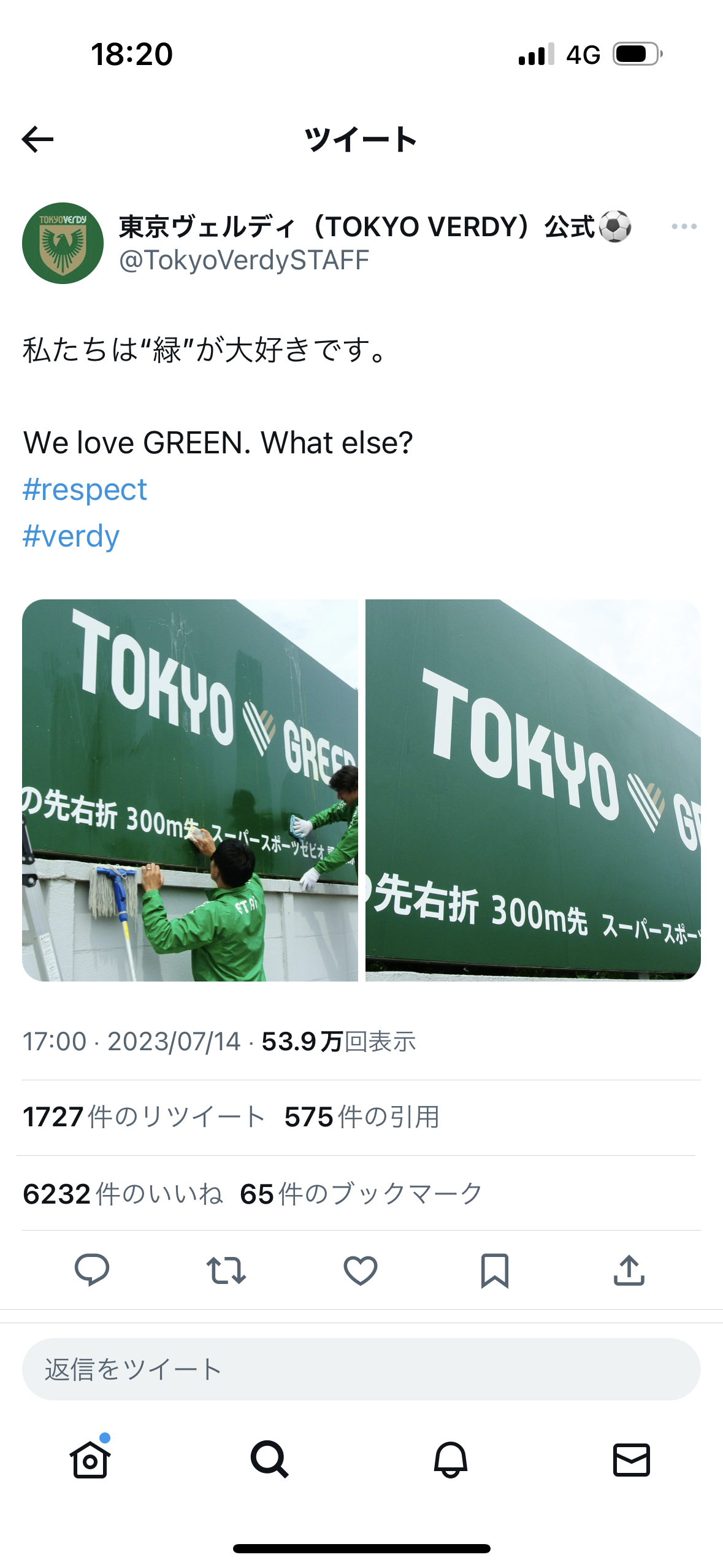Open the direct messages envelope tab

tap(632, 1459)
